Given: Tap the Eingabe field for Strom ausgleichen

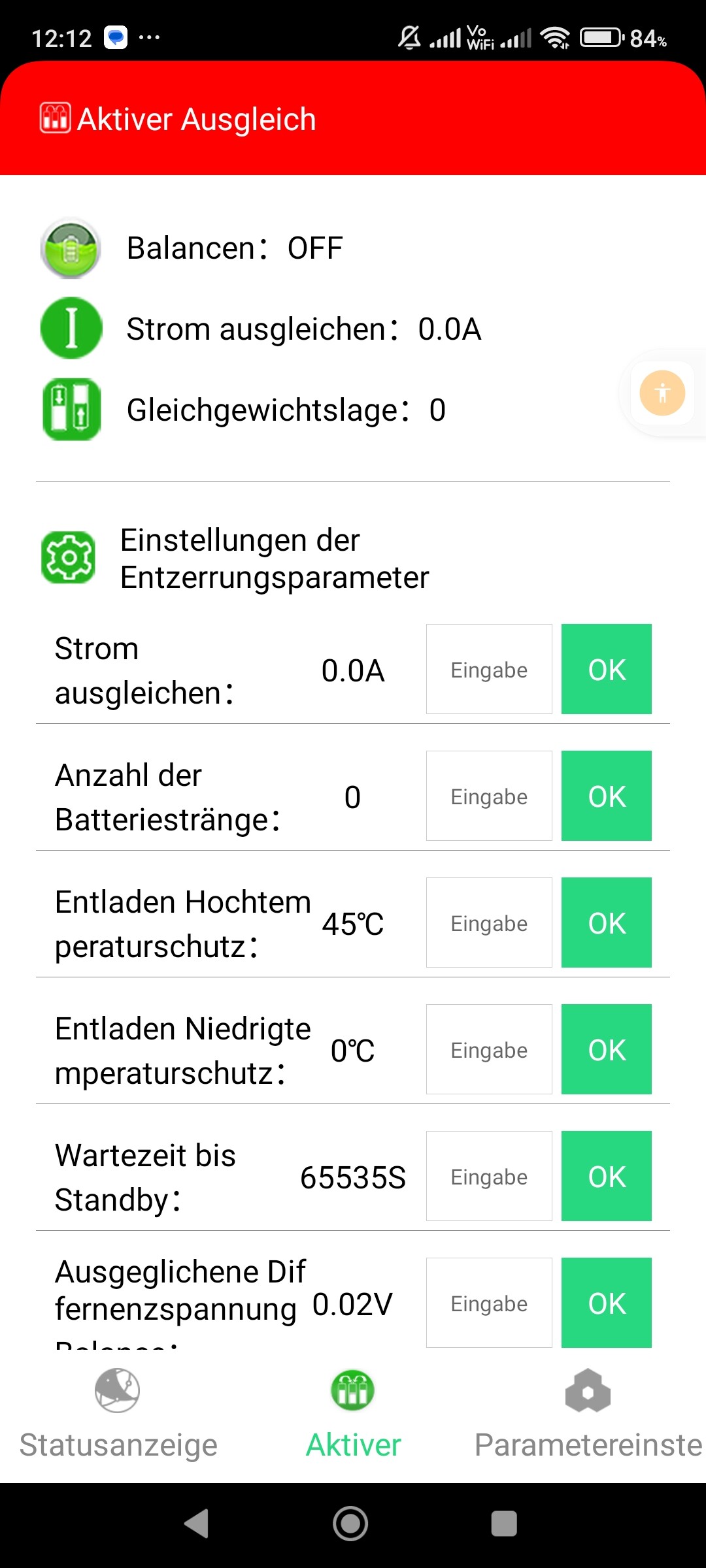Looking at the screenshot, I should pyautogui.click(x=489, y=669).
